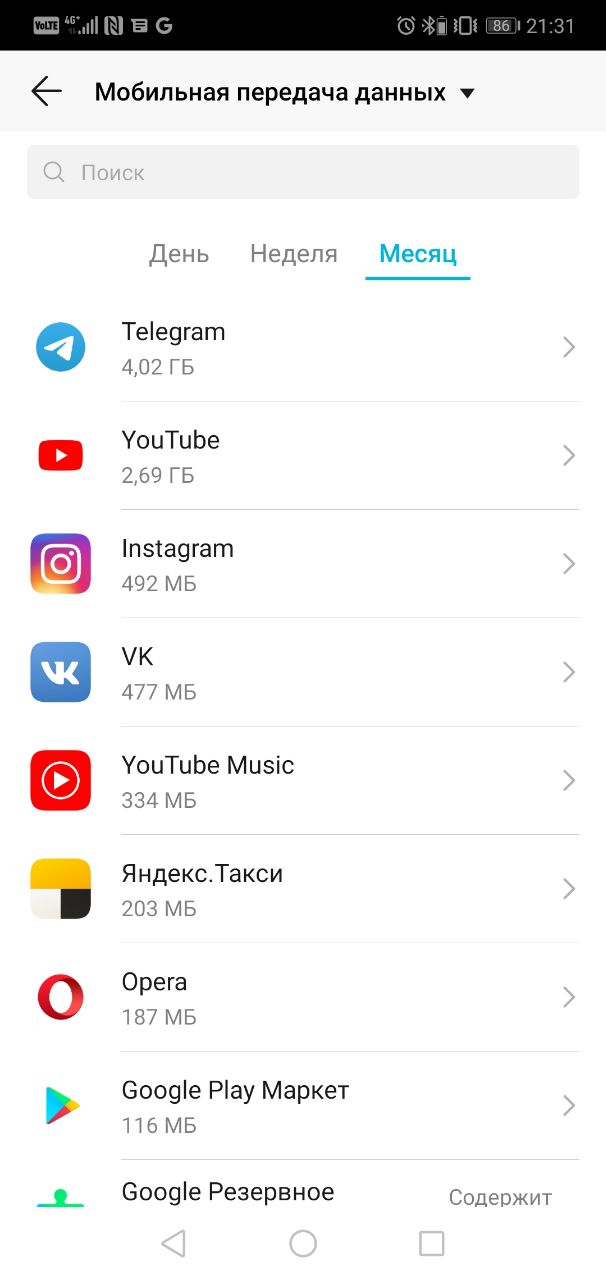
Task: Tap the Поиск search field
Action: 303,172
